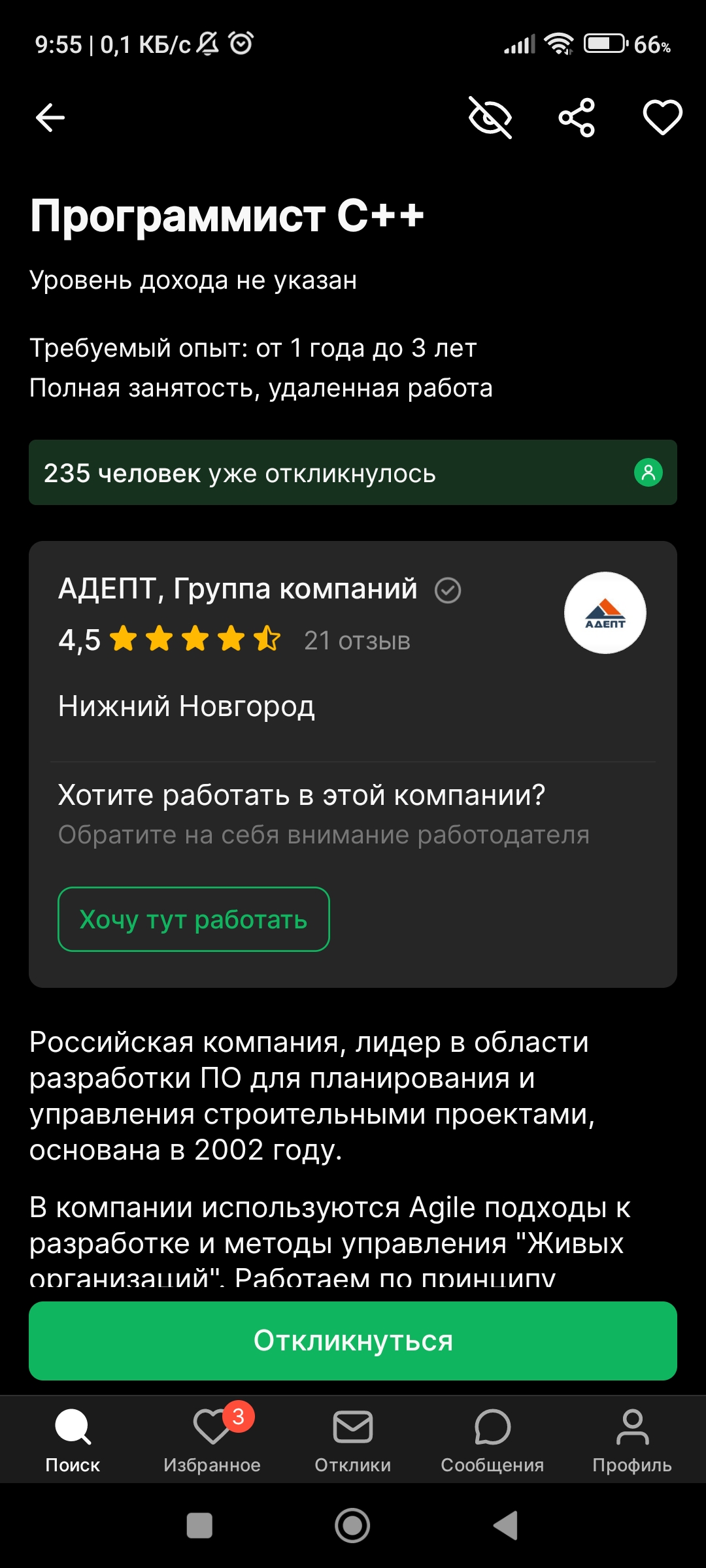This screenshot has width=706, height=1568.
Task: Open АДЕПТ, Группа компаний employer card
Action: point(238,589)
